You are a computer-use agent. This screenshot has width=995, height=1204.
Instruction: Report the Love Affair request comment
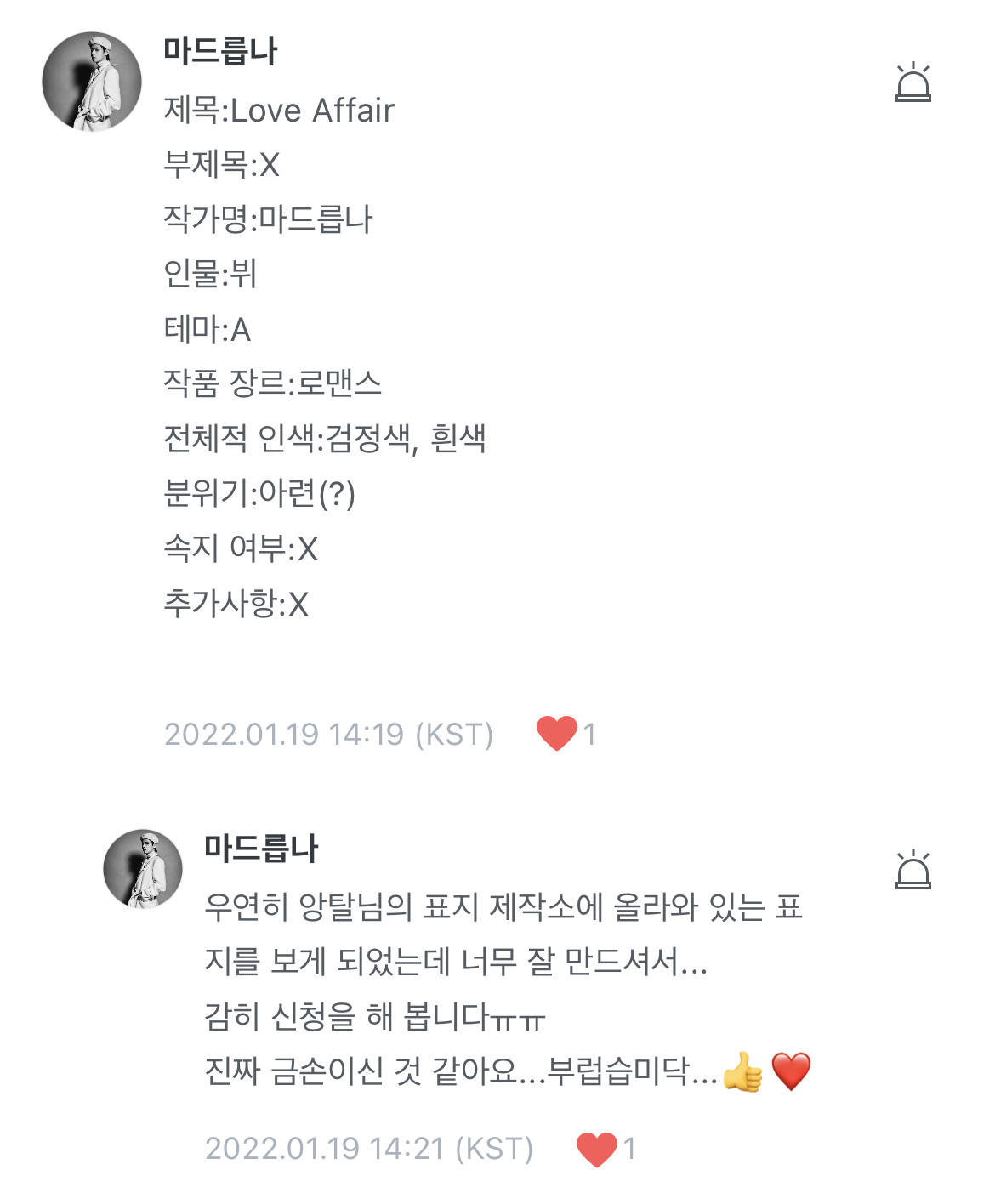(913, 82)
